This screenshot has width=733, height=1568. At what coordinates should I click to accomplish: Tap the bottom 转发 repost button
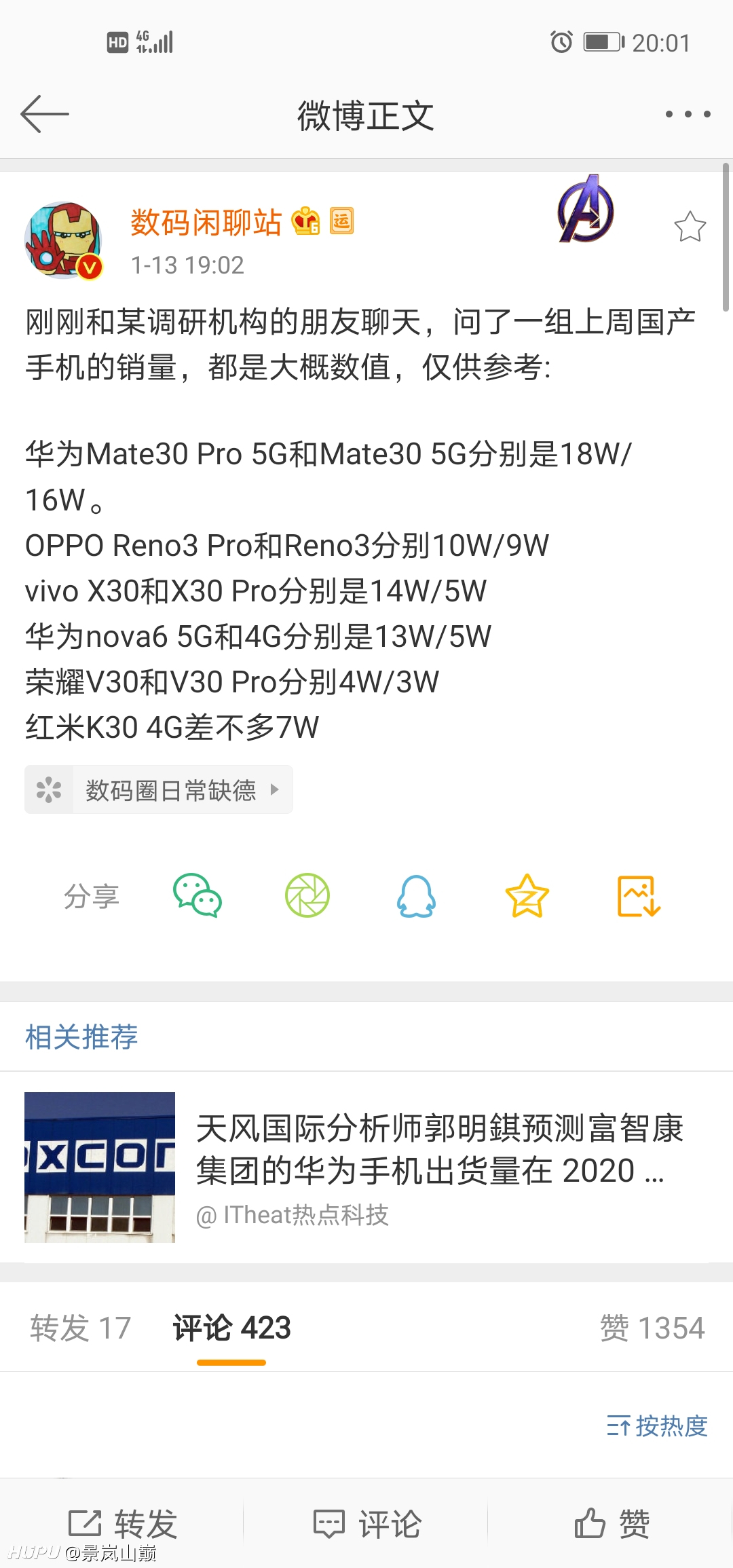pos(122,1524)
